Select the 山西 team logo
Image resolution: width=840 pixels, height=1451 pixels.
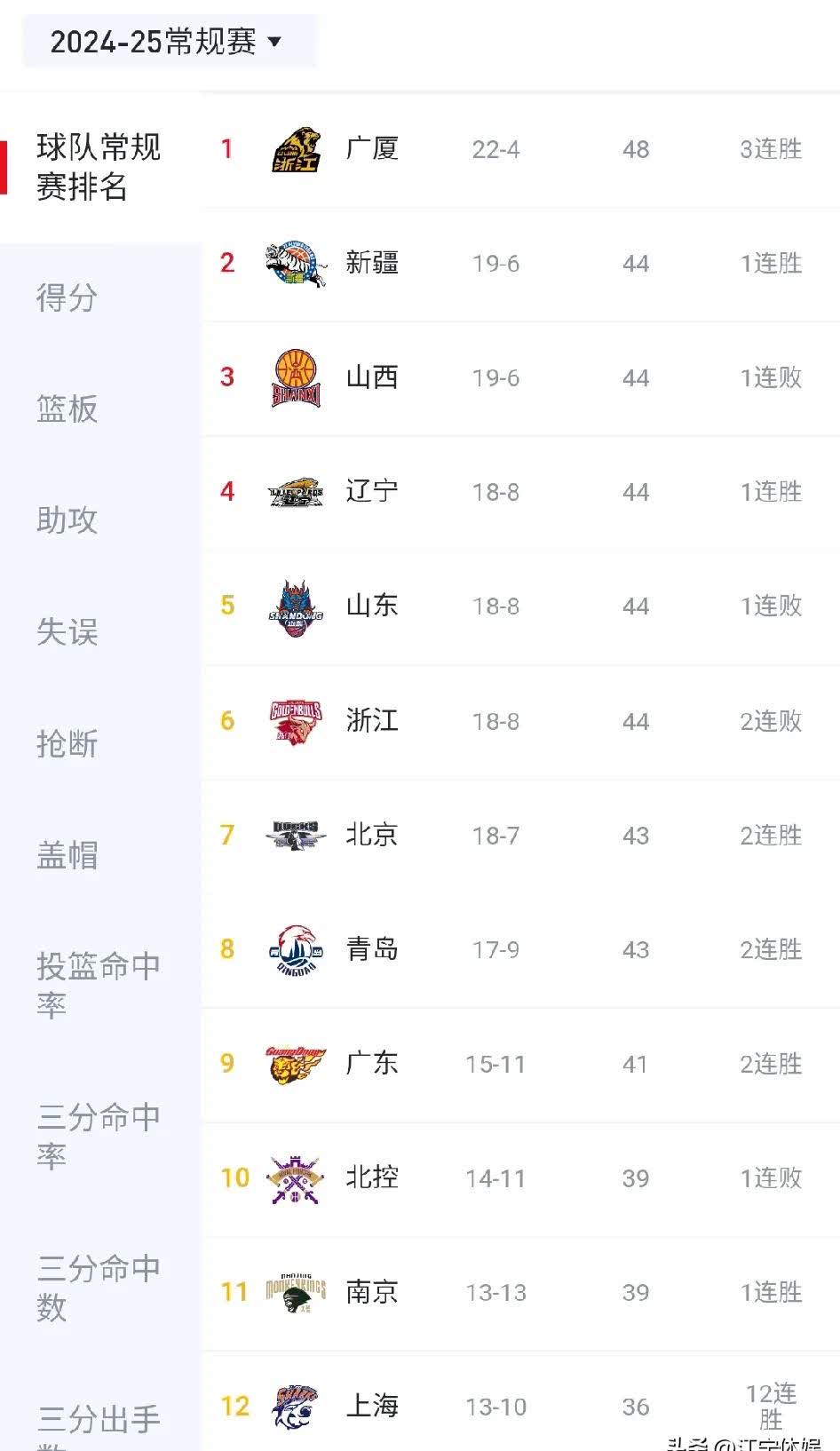pos(296,377)
